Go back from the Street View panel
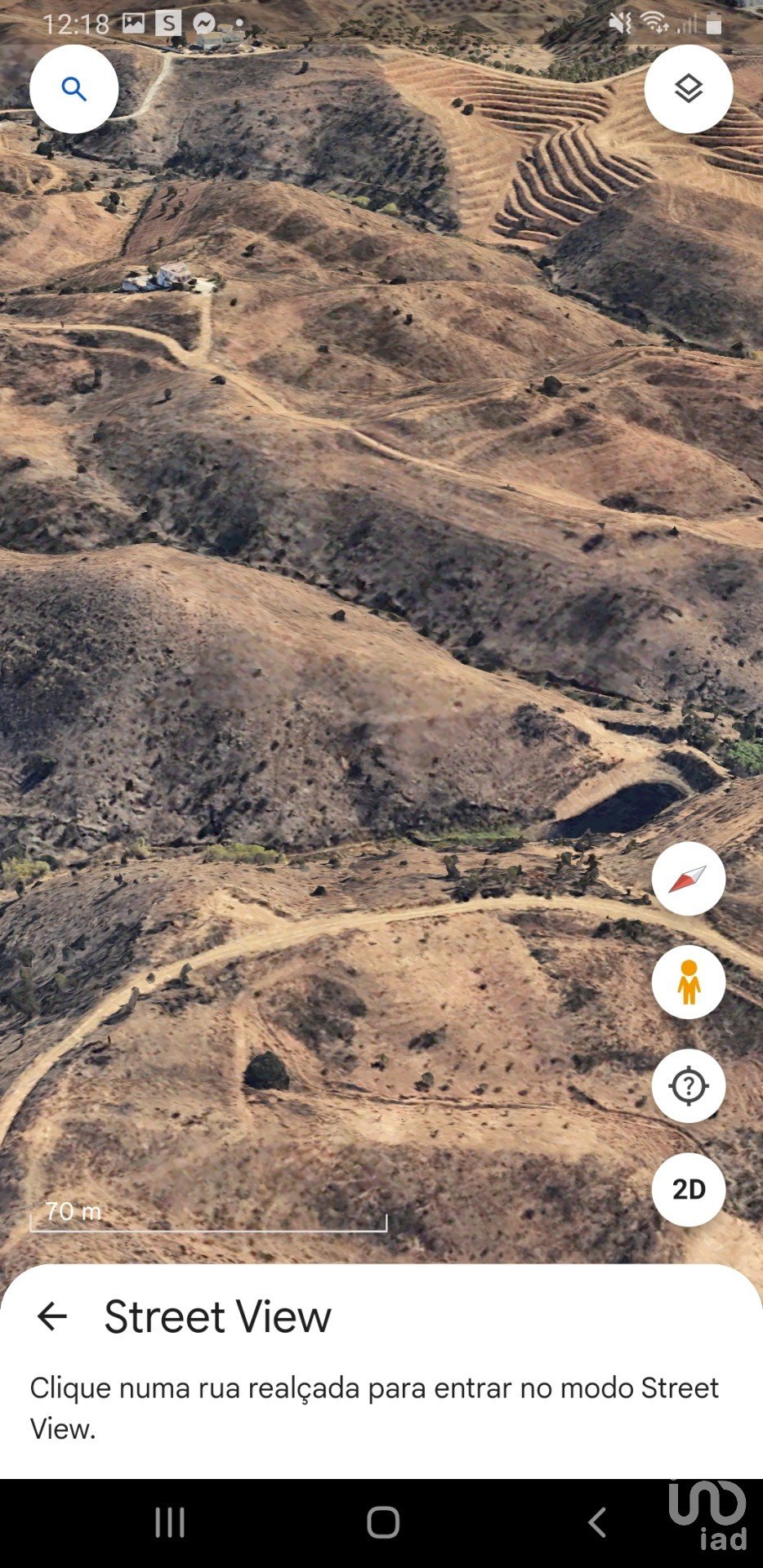The height and width of the screenshot is (1568, 763). (x=52, y=1316)
